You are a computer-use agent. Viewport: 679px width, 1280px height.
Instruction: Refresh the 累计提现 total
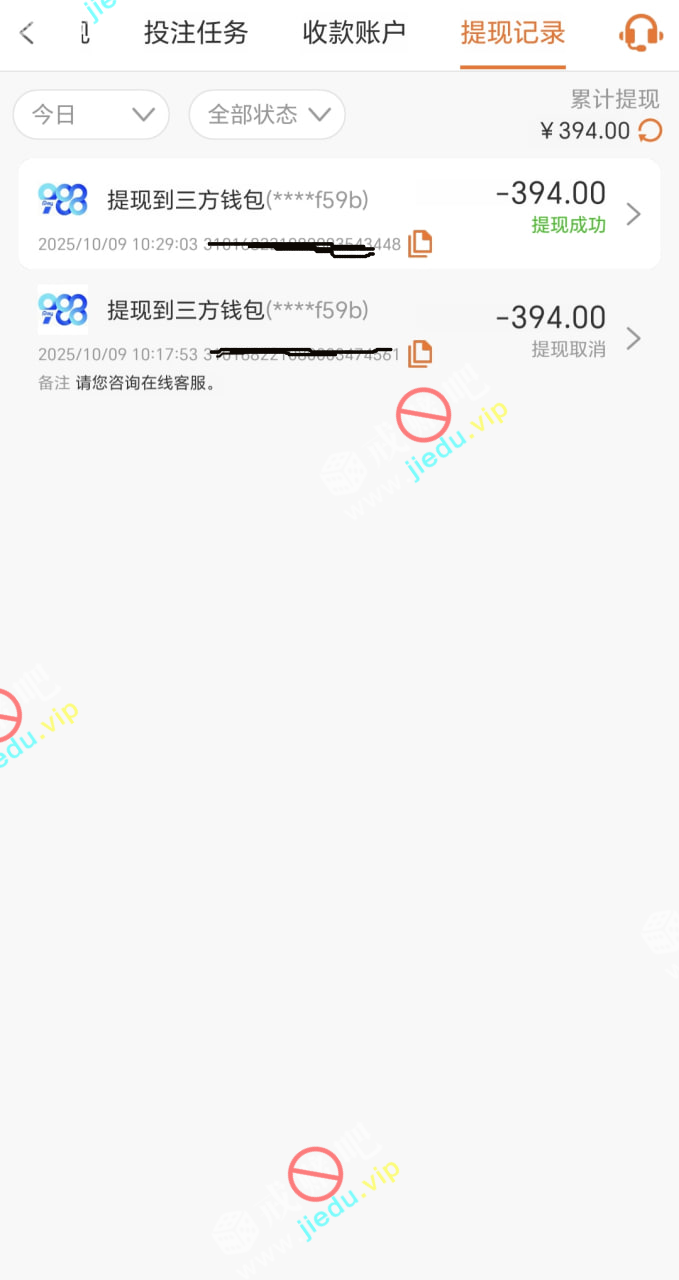[x=650, y=130]
